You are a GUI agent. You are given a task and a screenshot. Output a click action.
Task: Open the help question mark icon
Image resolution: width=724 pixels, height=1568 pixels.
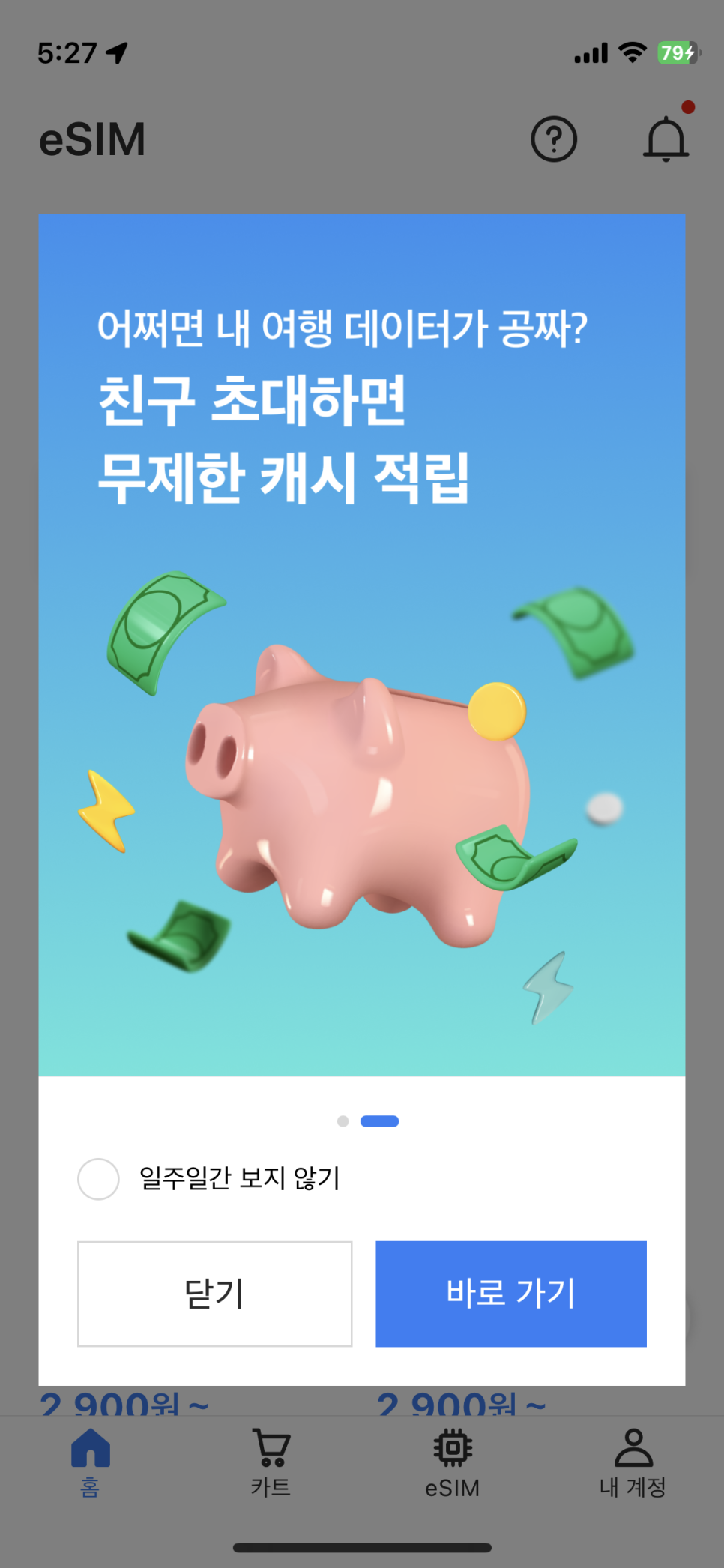tap(554, 139)
